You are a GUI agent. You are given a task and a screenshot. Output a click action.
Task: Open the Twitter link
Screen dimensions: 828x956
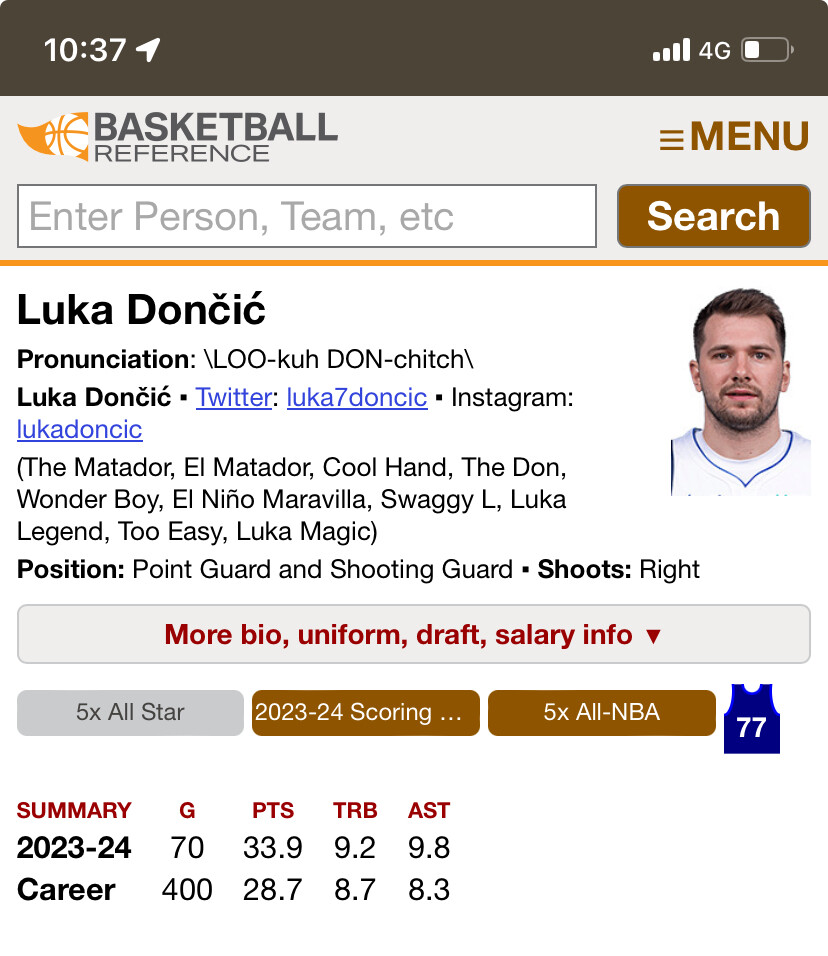(x=234, y=397)
